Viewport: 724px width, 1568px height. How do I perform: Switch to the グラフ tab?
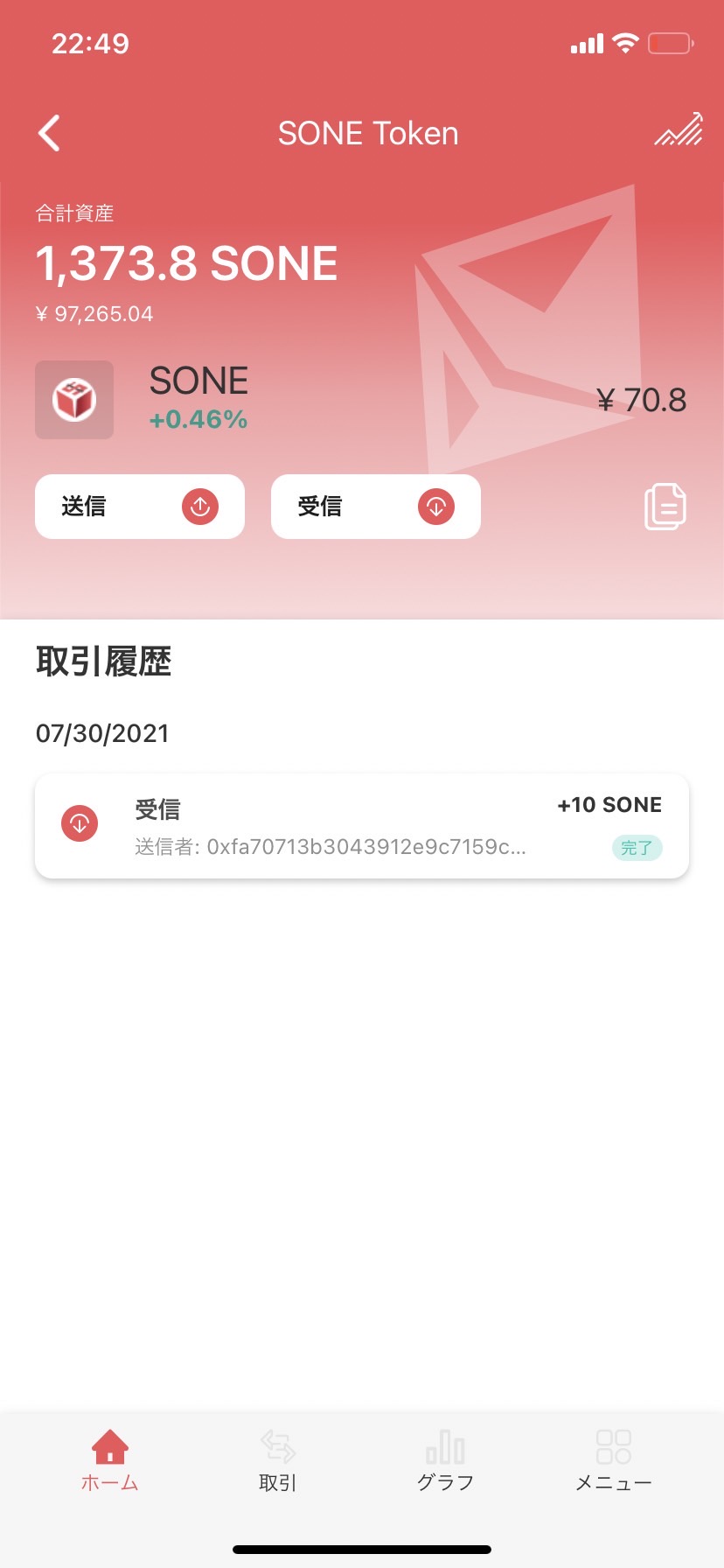click(x=445, y=1459)
